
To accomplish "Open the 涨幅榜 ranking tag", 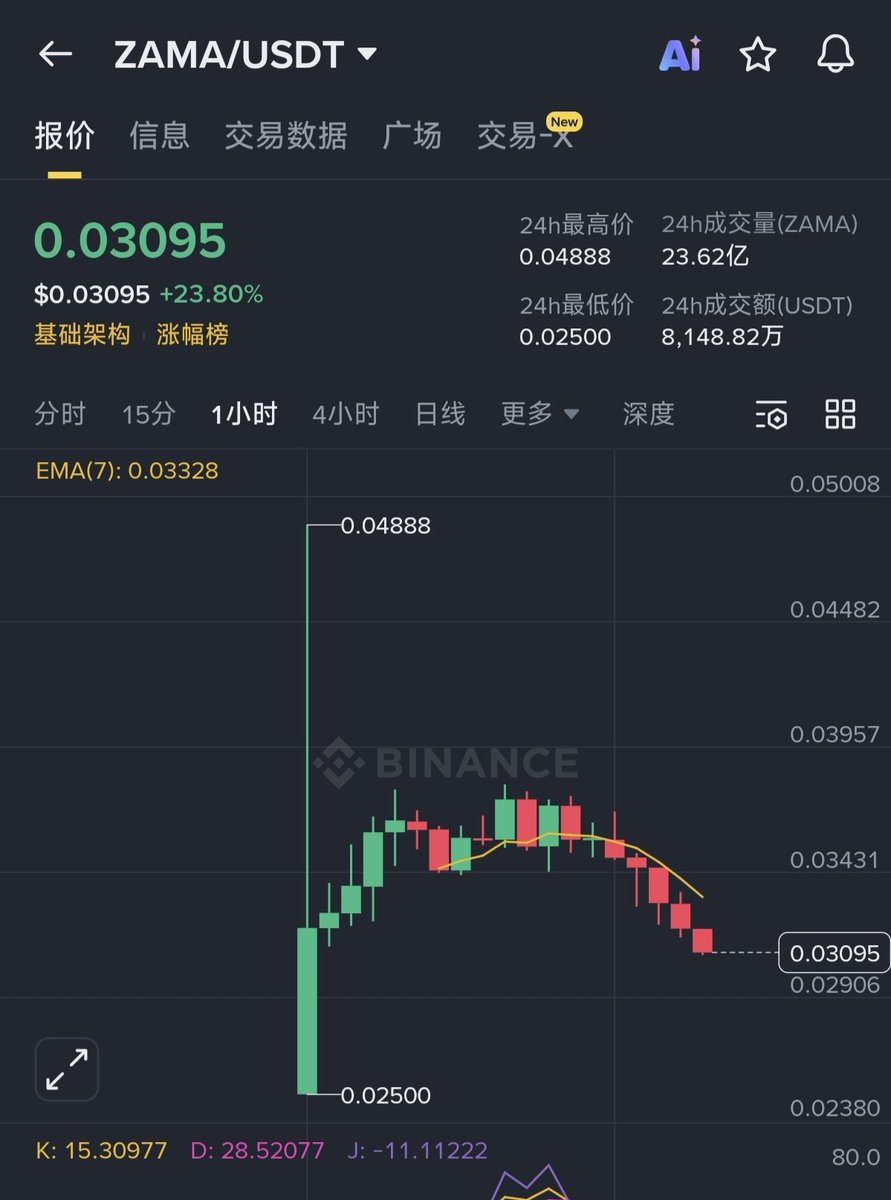I will click(192, 335).
